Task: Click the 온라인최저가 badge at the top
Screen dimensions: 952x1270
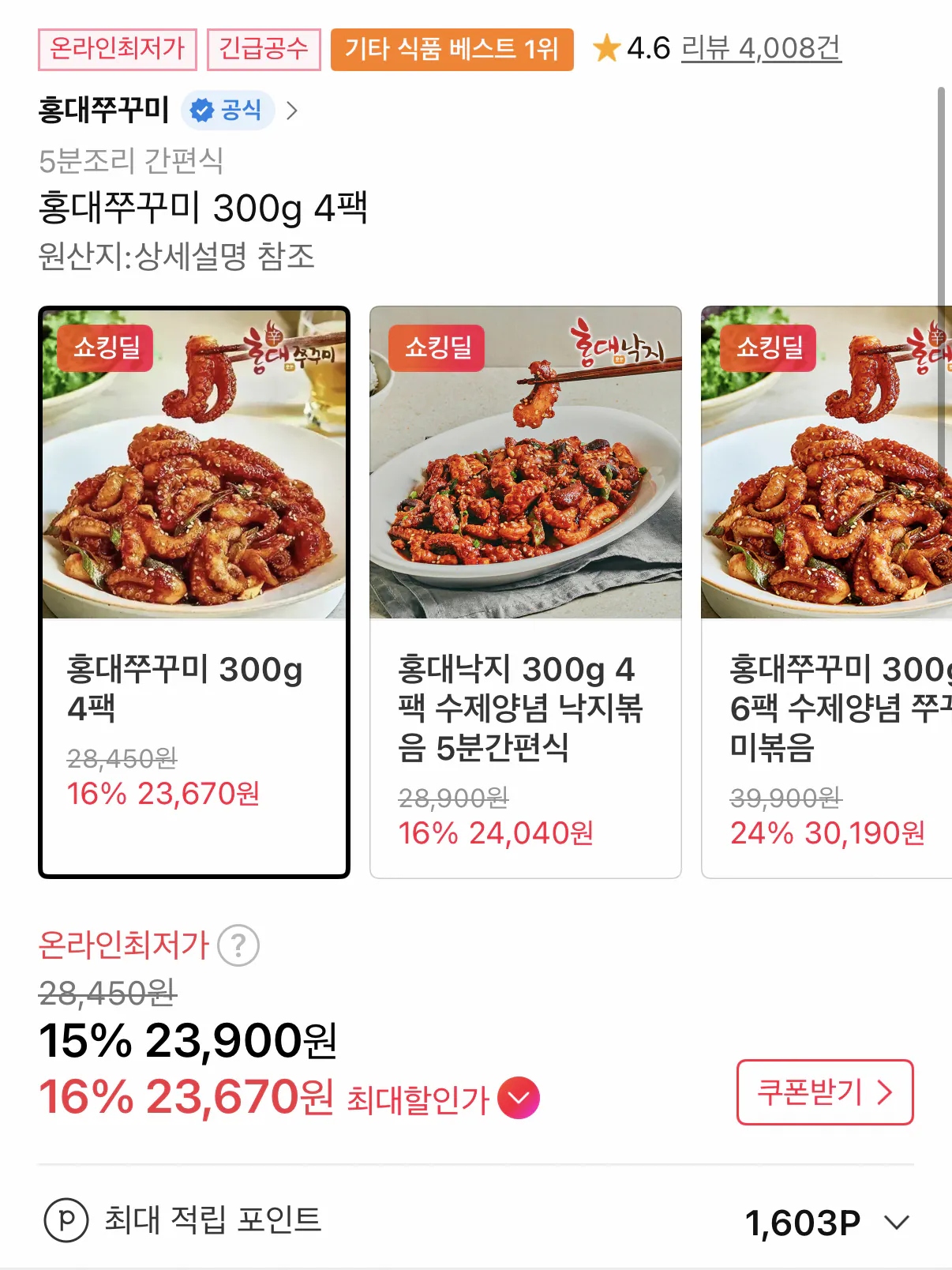Action: 117,49
